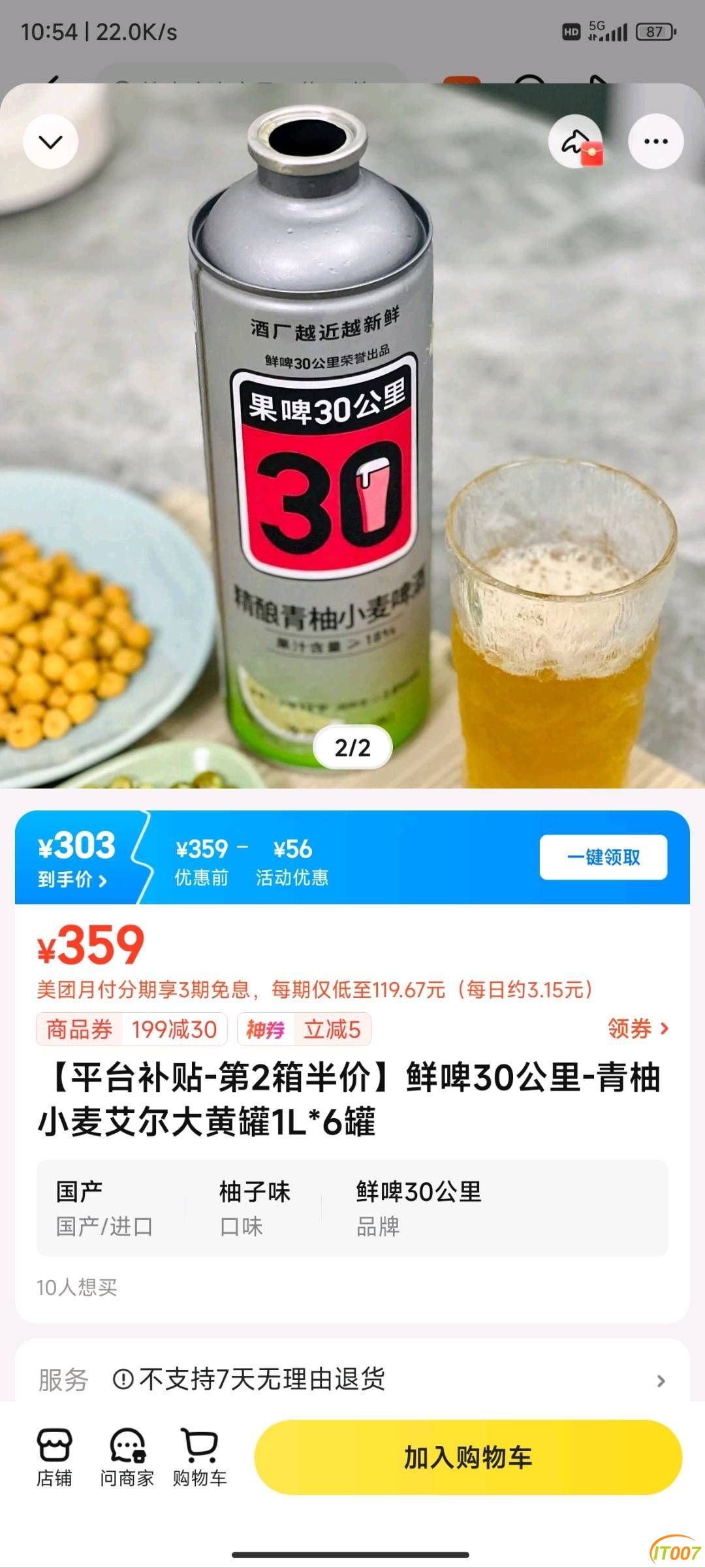The width and height of the screenshot is (705, 1568).
Task: Open the 服务 no-return policy row
Action: coord(352,1379)
